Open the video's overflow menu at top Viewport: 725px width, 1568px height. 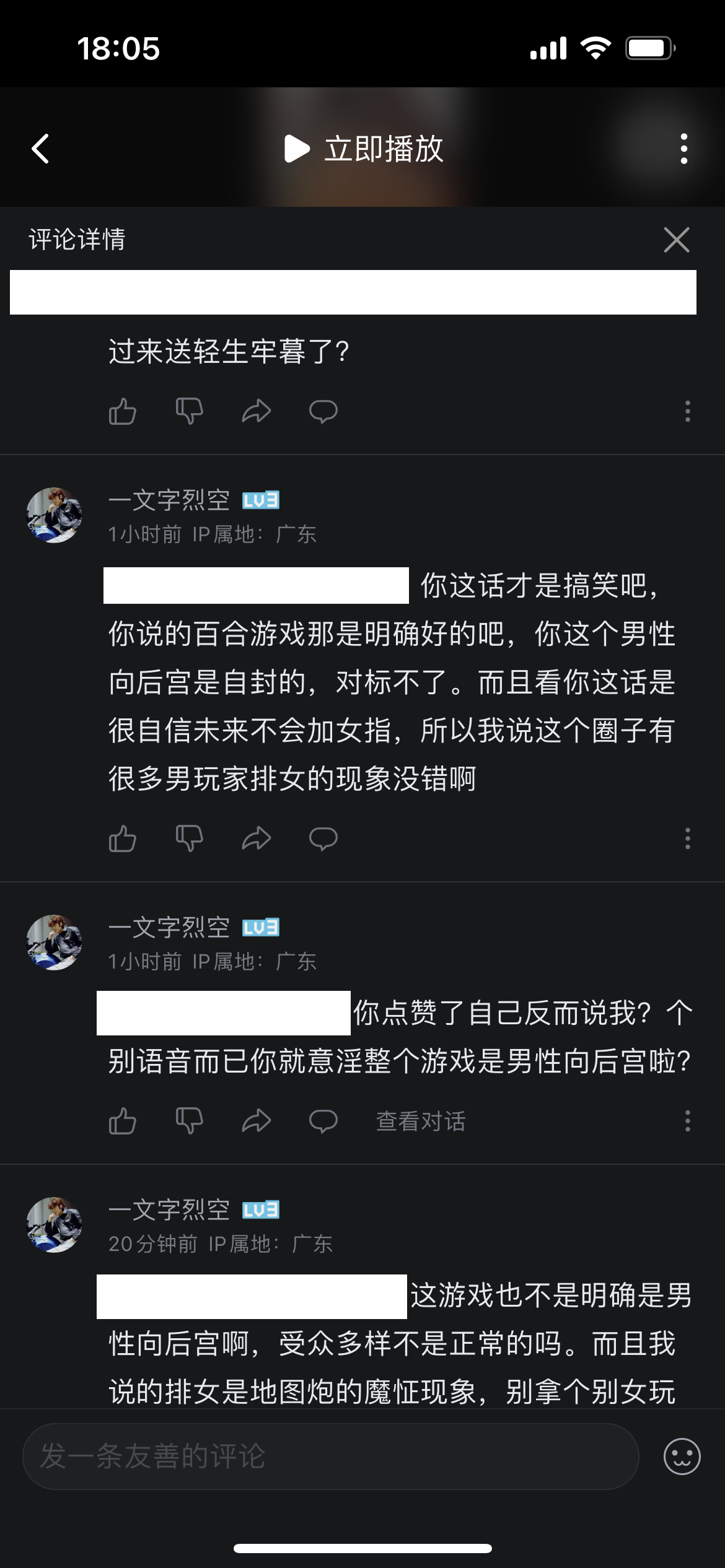pyautogui.click(x=683, y=149)
